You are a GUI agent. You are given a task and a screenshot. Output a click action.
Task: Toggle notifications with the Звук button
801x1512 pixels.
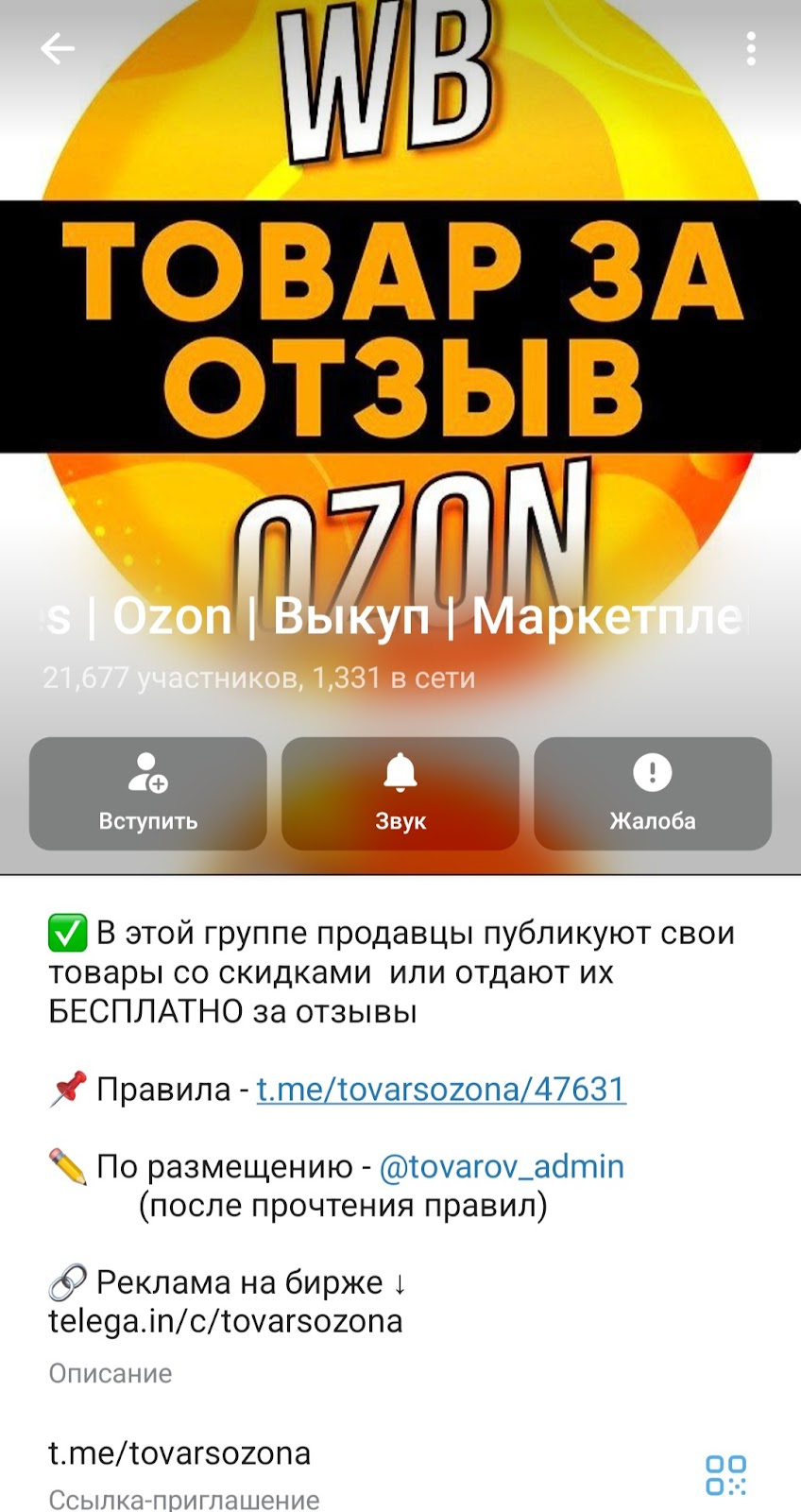tap(400, 793)
